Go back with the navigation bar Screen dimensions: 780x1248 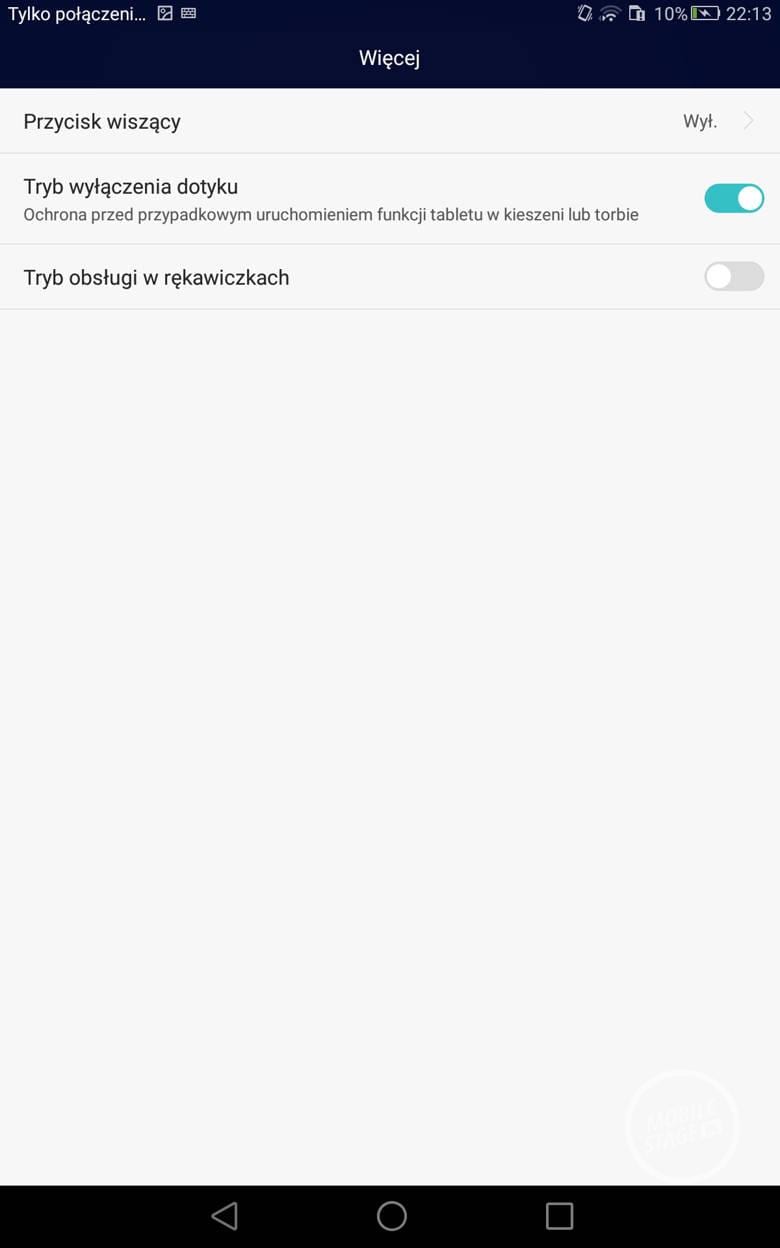click(x=225, y=1215)
